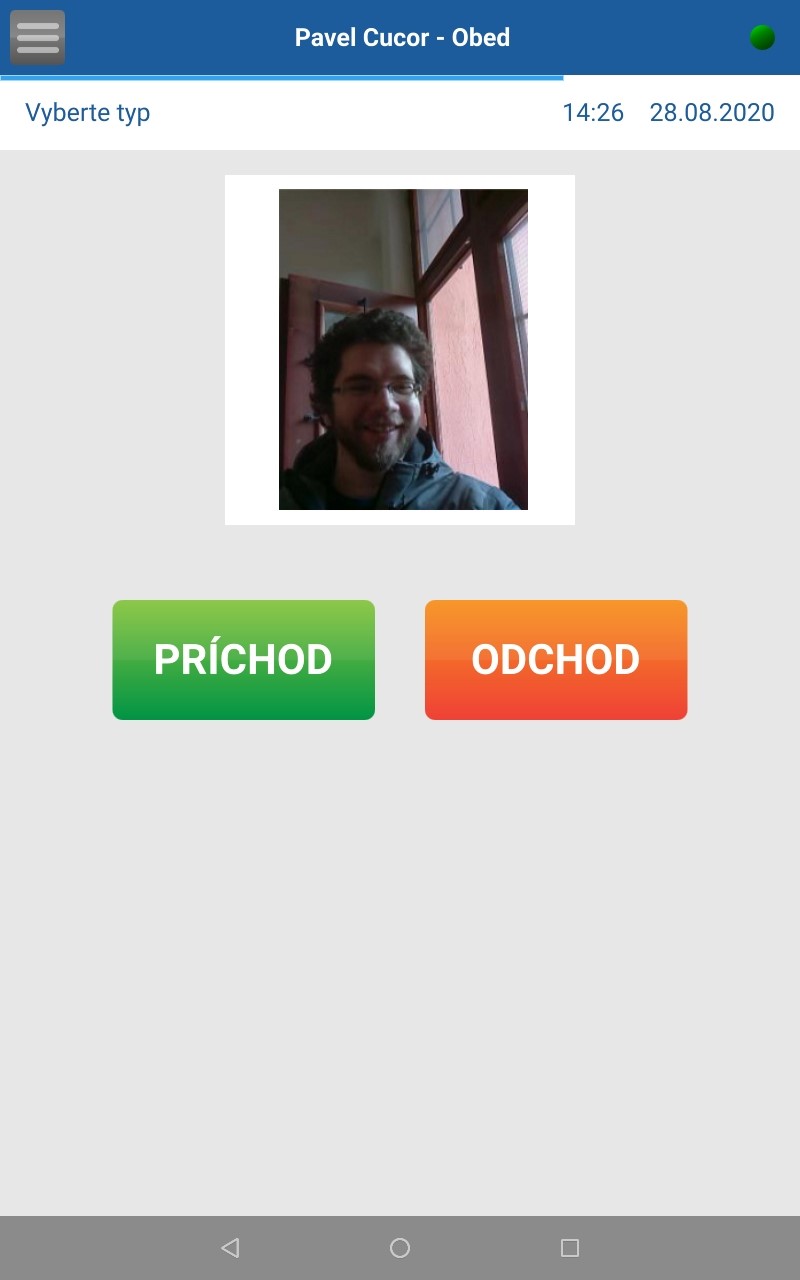Choose the orange ODCHOD button

[556, 660]
